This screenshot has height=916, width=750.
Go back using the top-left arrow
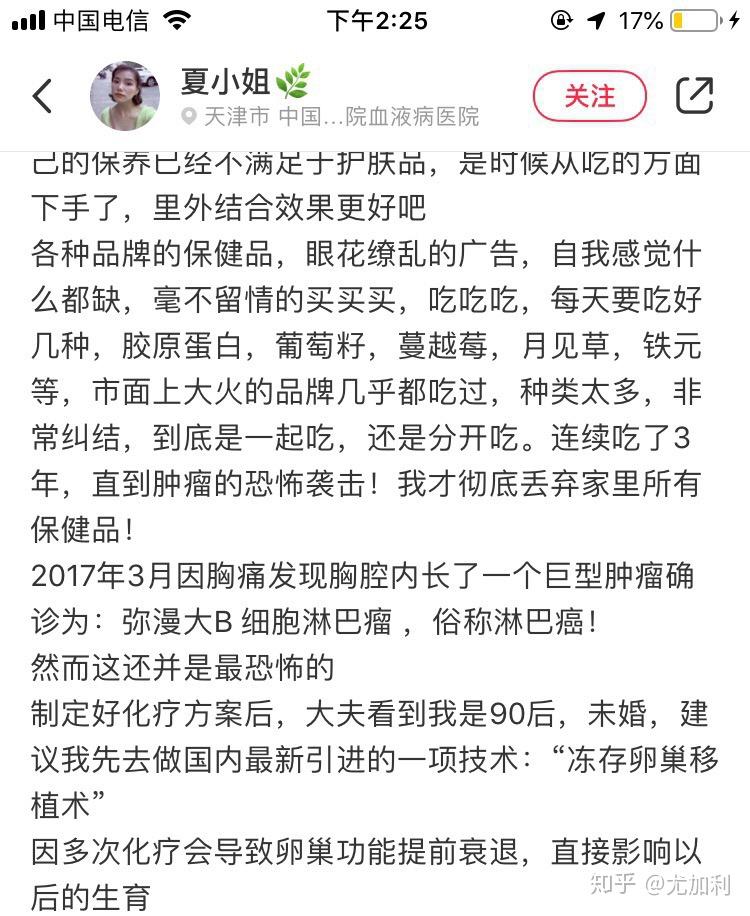point(42,96)
